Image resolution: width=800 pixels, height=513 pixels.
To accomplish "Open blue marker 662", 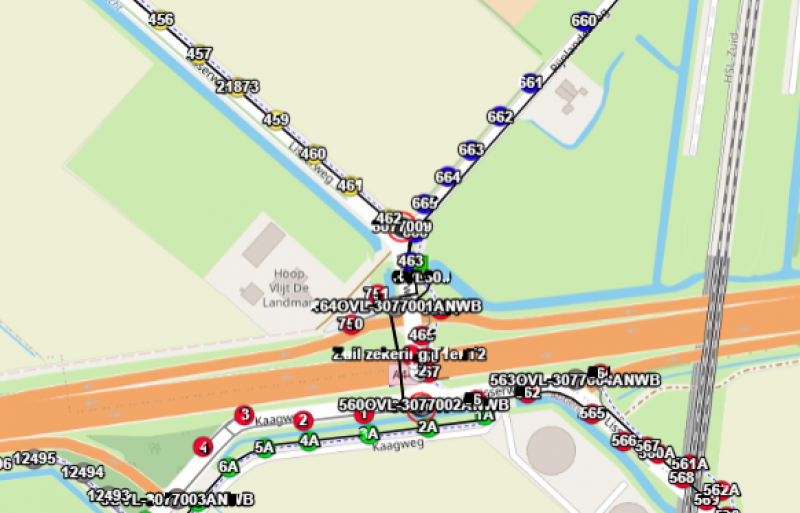I will pyautogui.click(x=500, y=117).
